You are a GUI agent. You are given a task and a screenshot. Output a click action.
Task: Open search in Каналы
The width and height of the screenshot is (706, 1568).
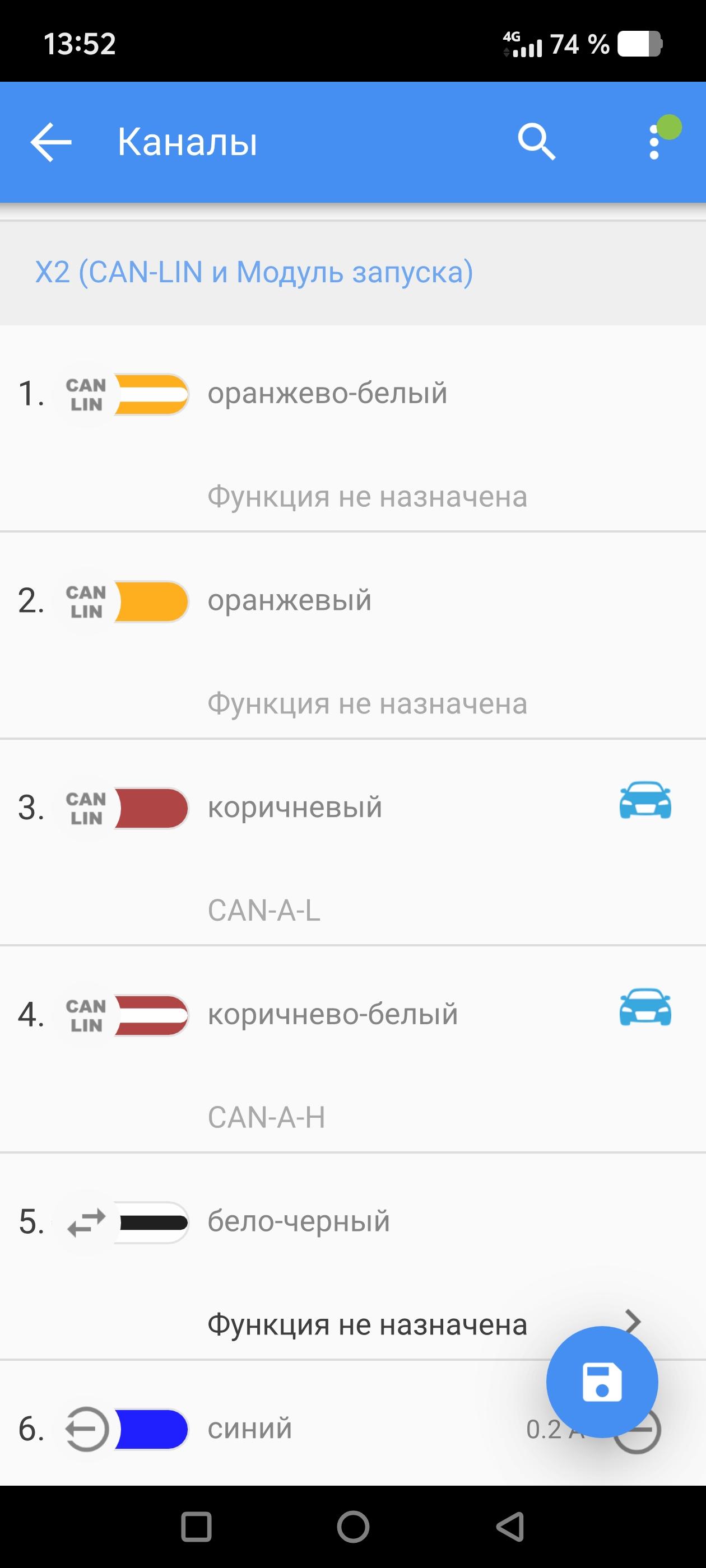click(536, 142)
